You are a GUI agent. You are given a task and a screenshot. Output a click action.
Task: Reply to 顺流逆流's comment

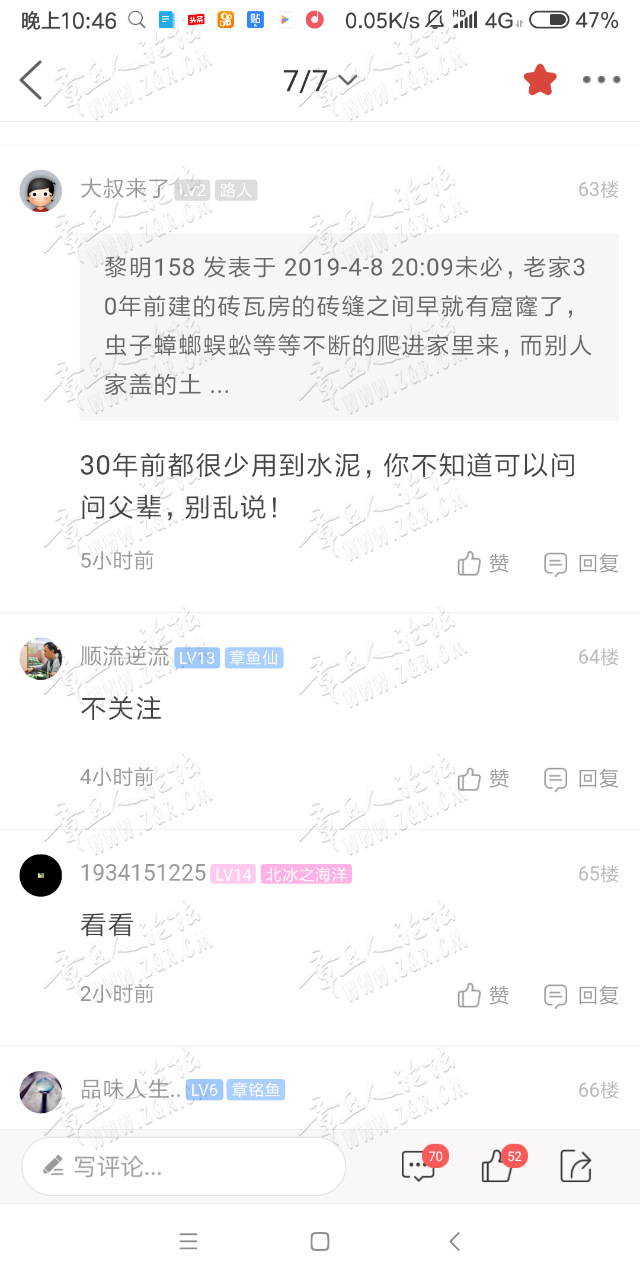click(582, 779)
